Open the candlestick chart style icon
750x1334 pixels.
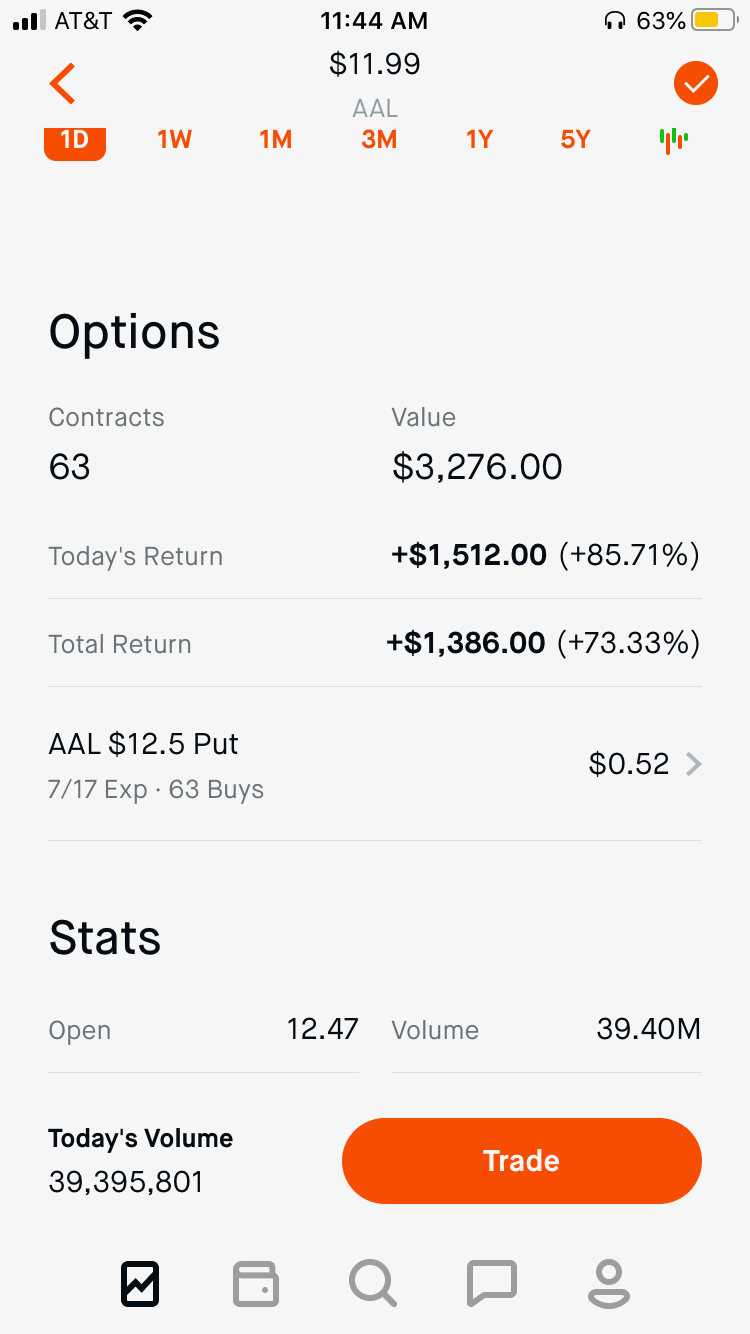(x=673, y=140)
